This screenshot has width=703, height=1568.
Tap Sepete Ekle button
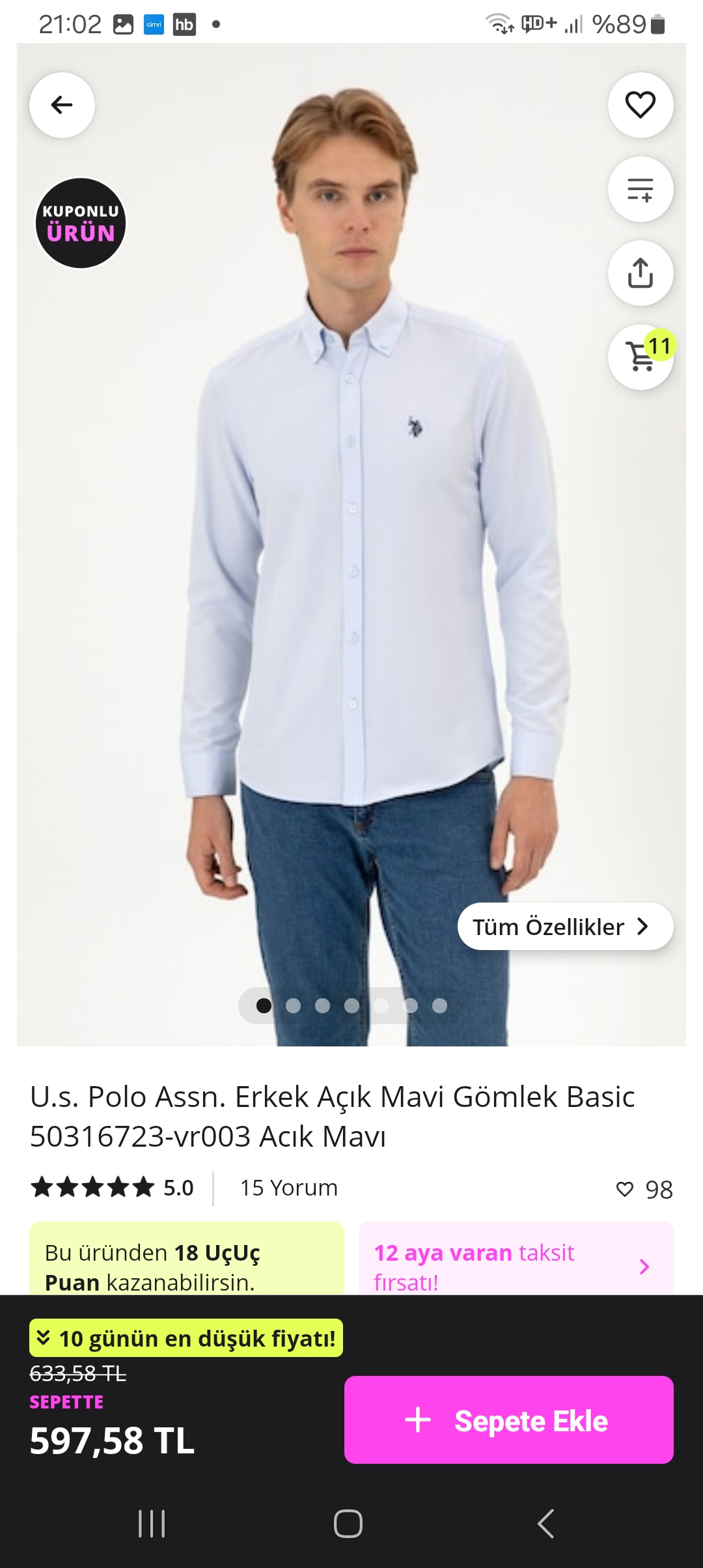(x=508, y=1420)
